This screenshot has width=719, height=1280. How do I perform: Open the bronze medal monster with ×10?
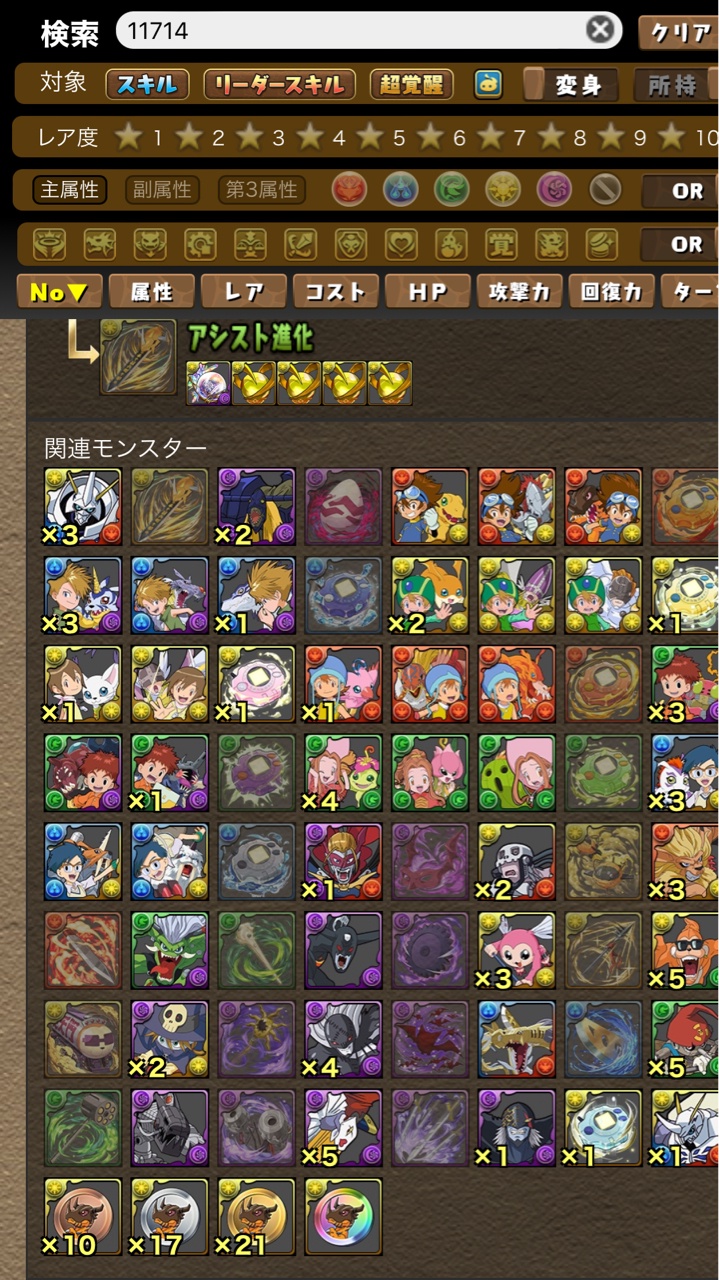tap(82, 1217)
